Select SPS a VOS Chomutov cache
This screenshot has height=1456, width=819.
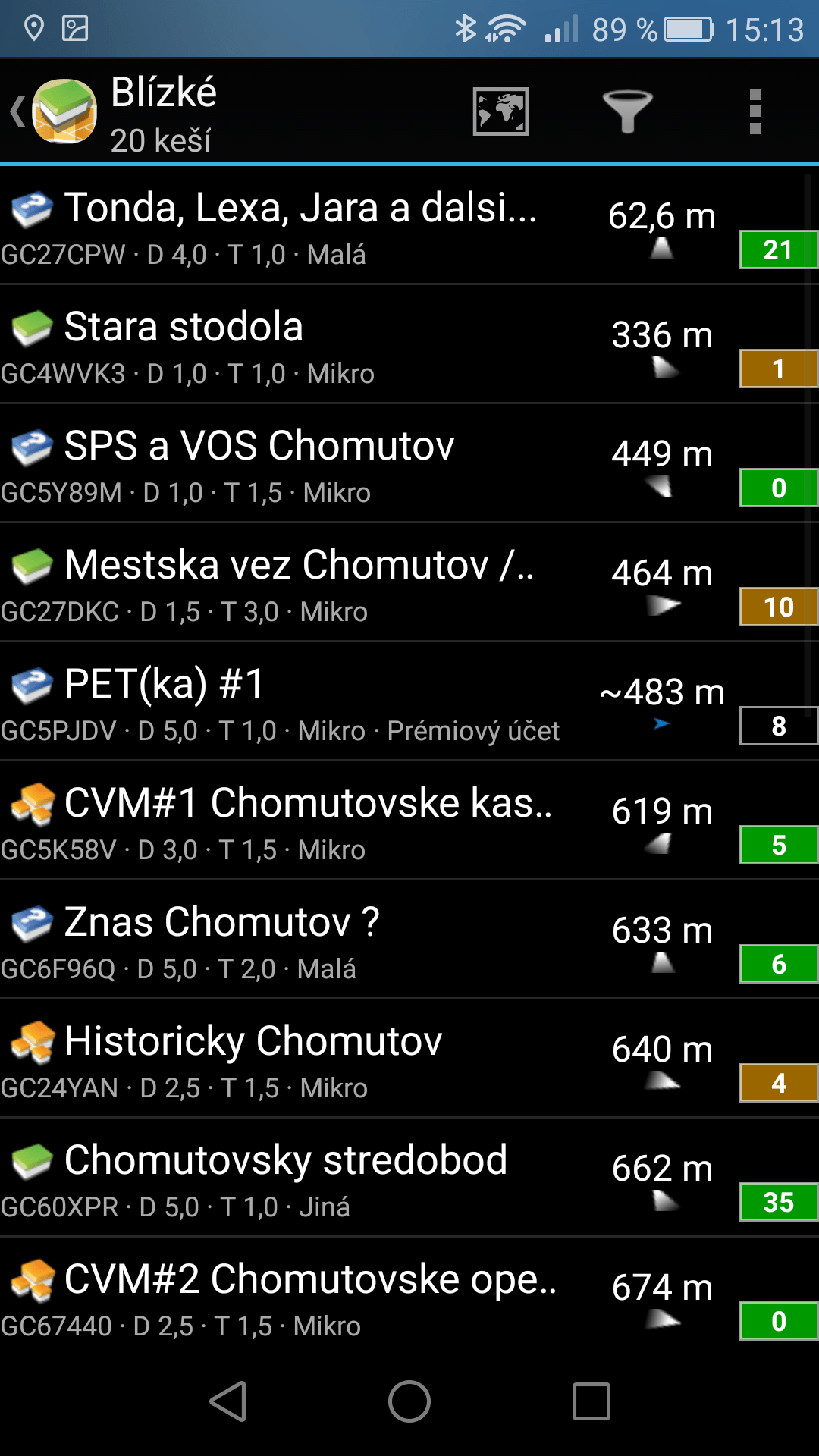point(409,463)
